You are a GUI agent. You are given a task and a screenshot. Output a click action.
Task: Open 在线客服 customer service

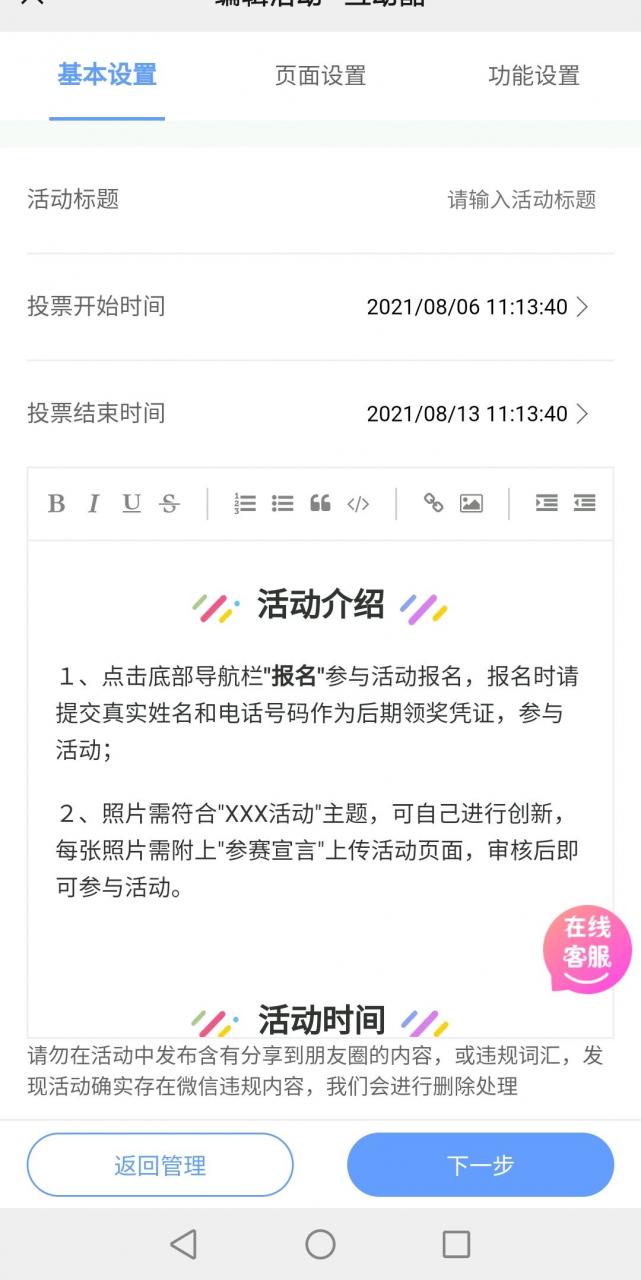click(587, 949)
